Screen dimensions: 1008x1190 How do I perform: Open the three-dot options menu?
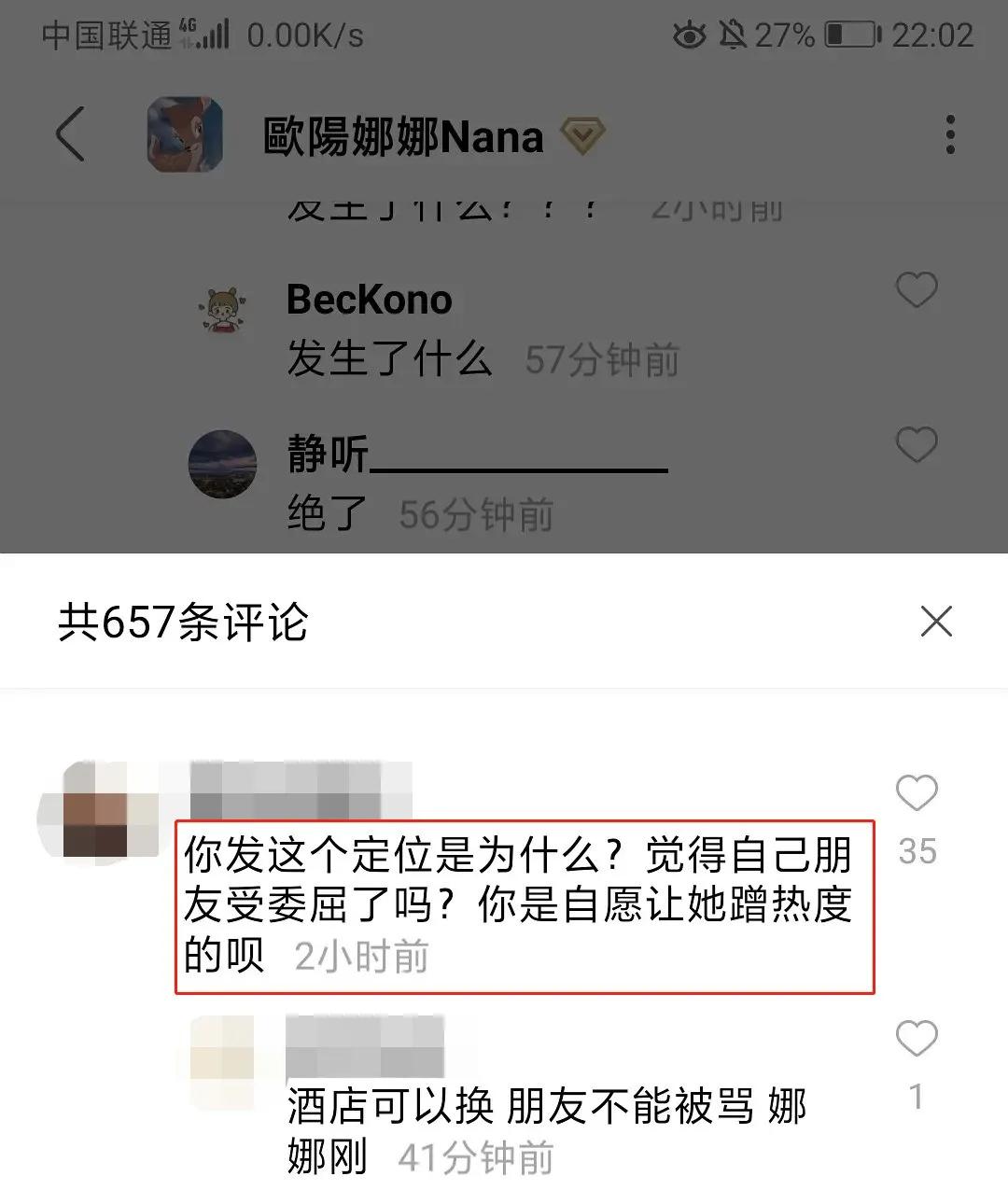pyautogui.click(x=951, y=135)
